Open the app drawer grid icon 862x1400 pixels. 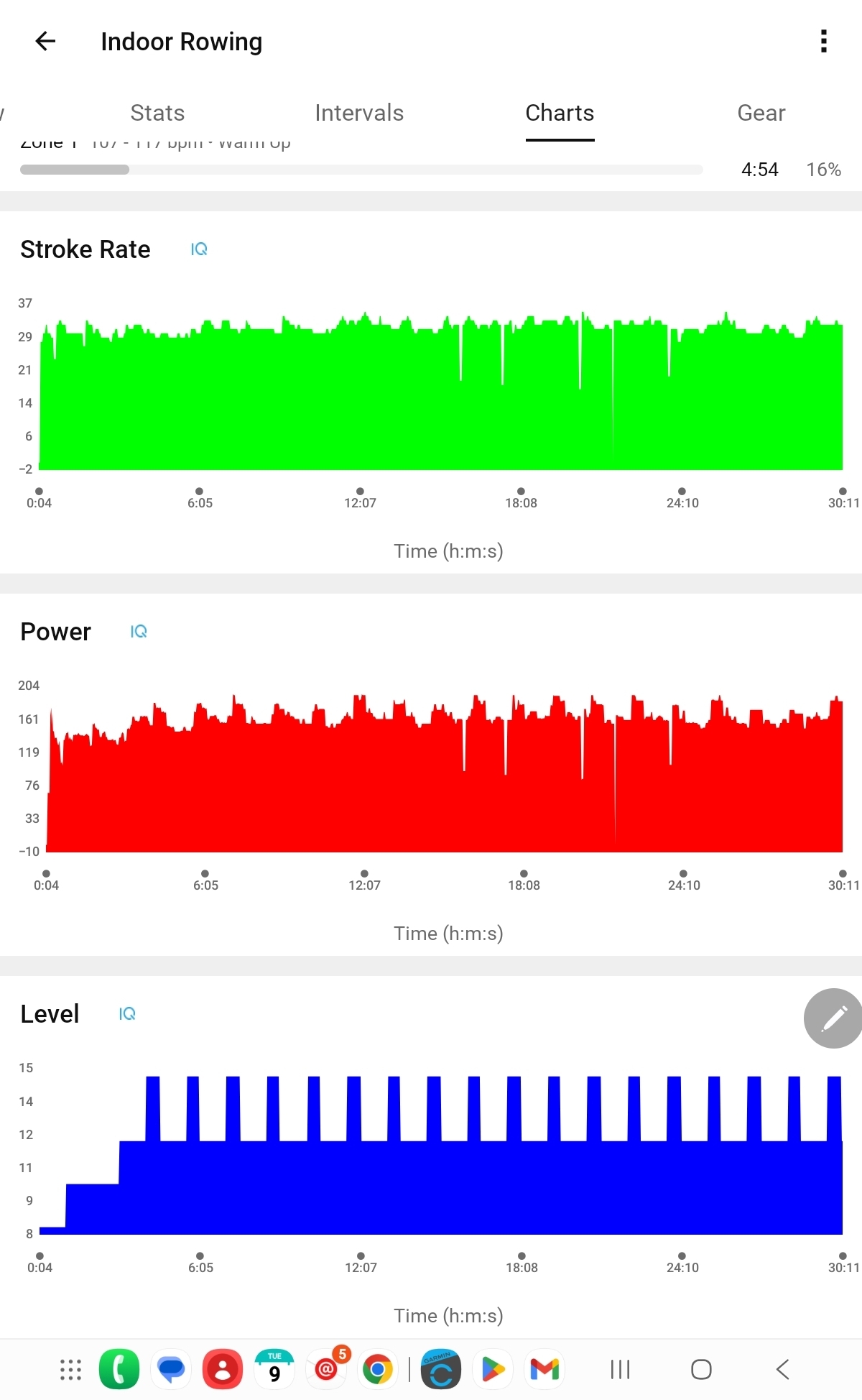click(70, 1369)
